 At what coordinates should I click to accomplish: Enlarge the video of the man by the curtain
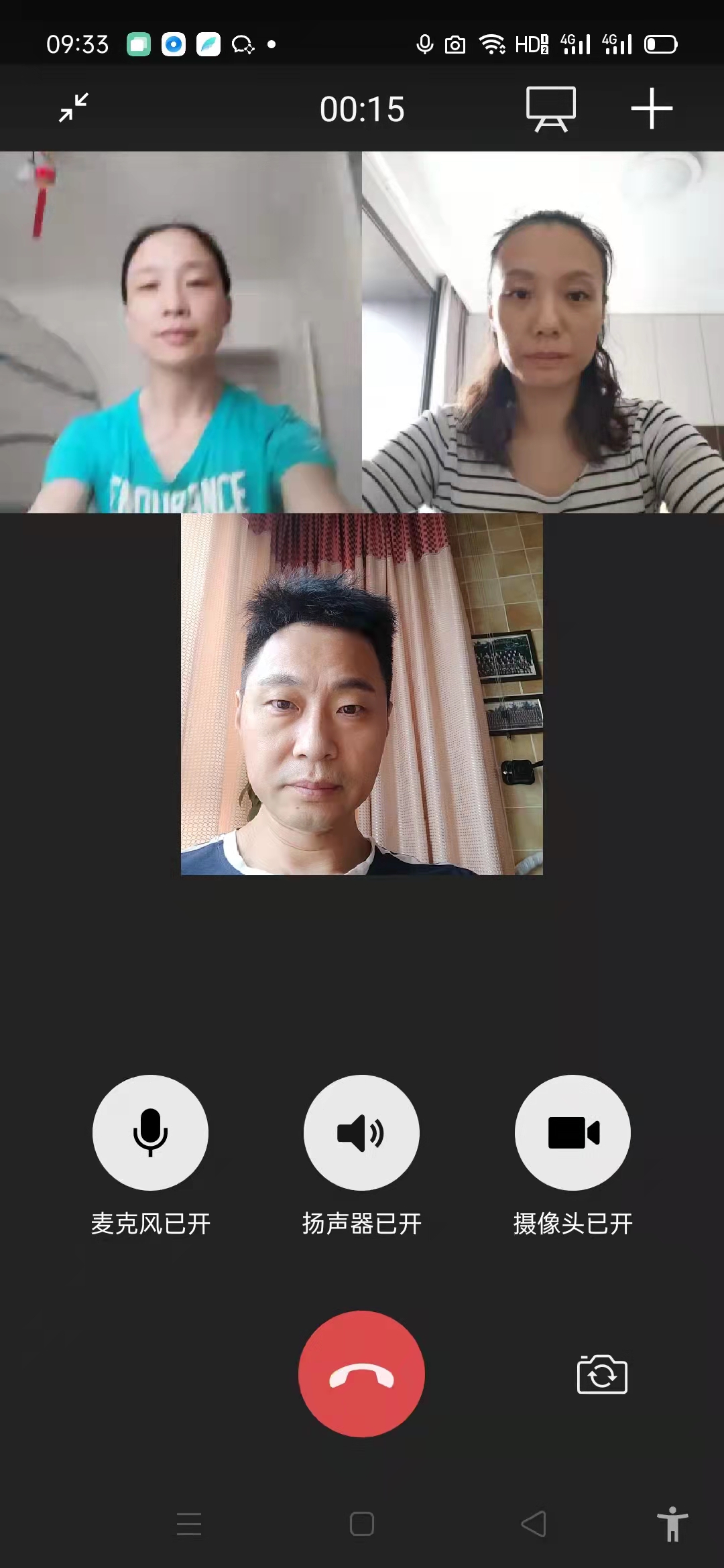[361, 694]
